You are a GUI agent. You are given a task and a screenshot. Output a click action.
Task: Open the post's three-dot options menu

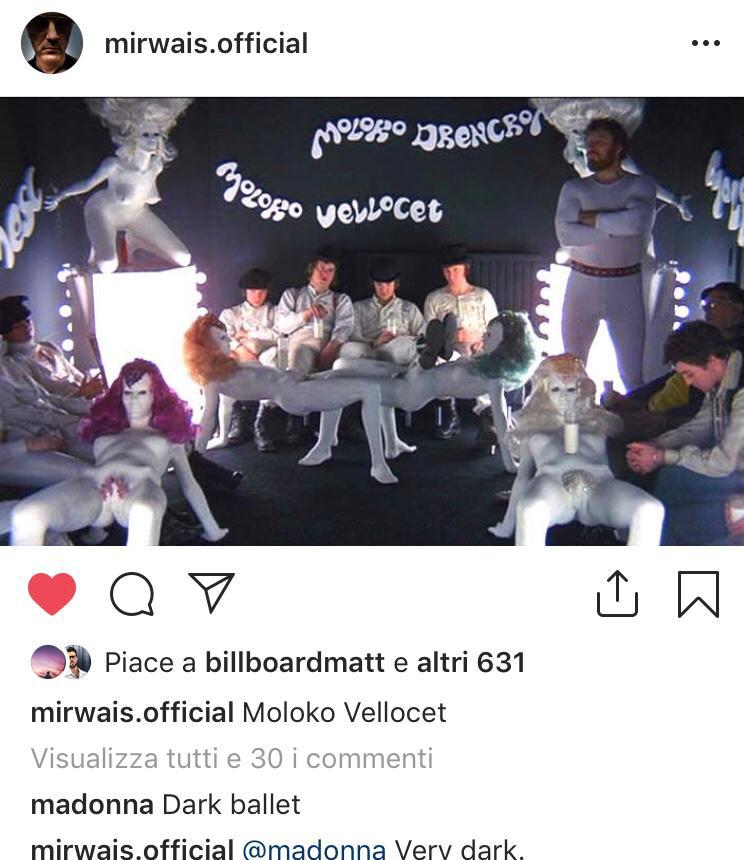[x=705, y=44]
